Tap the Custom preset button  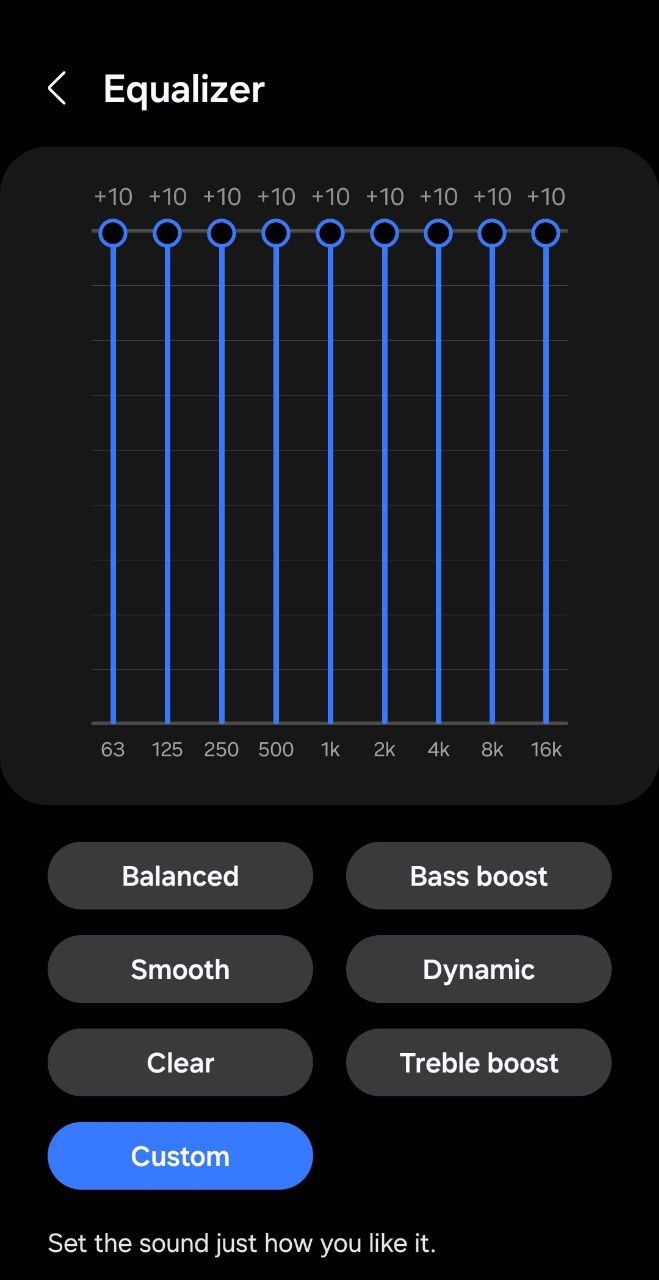[x=180, y=1156]
